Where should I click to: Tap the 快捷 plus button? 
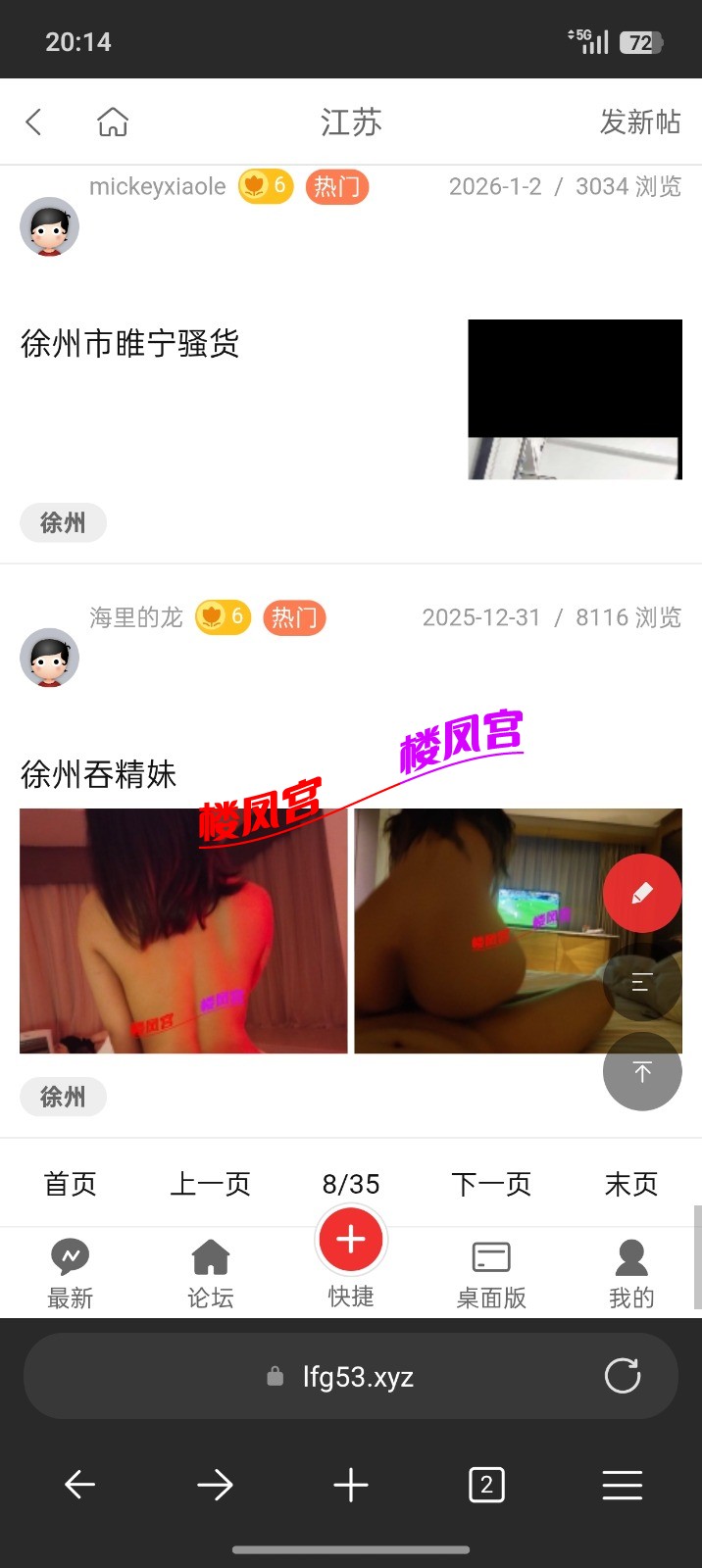(351, 1240)
